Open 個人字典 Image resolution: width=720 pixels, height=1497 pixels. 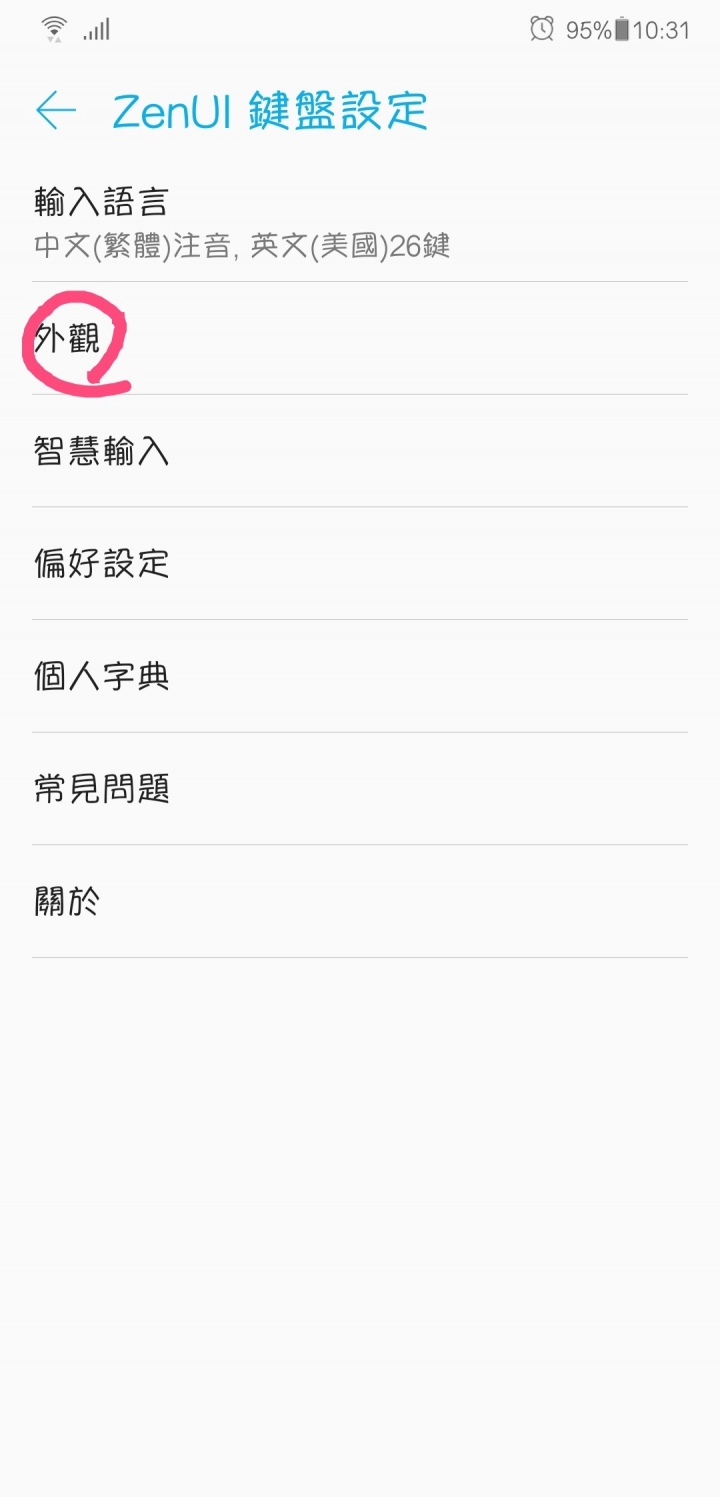[x=360, y=676]
